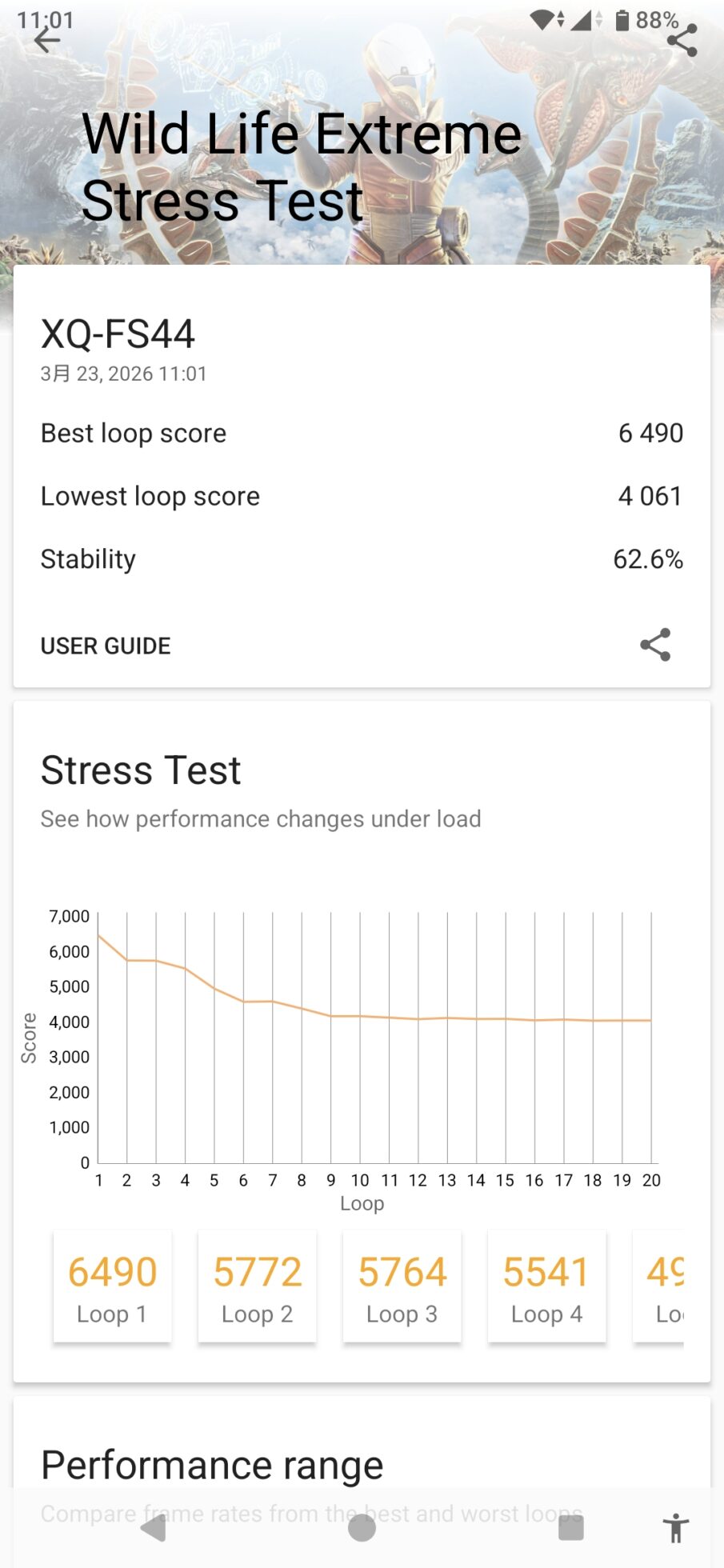Share the result from the header
This screenshot has width=724, height=1568.
pyautogui.click(x=682, y=40)
